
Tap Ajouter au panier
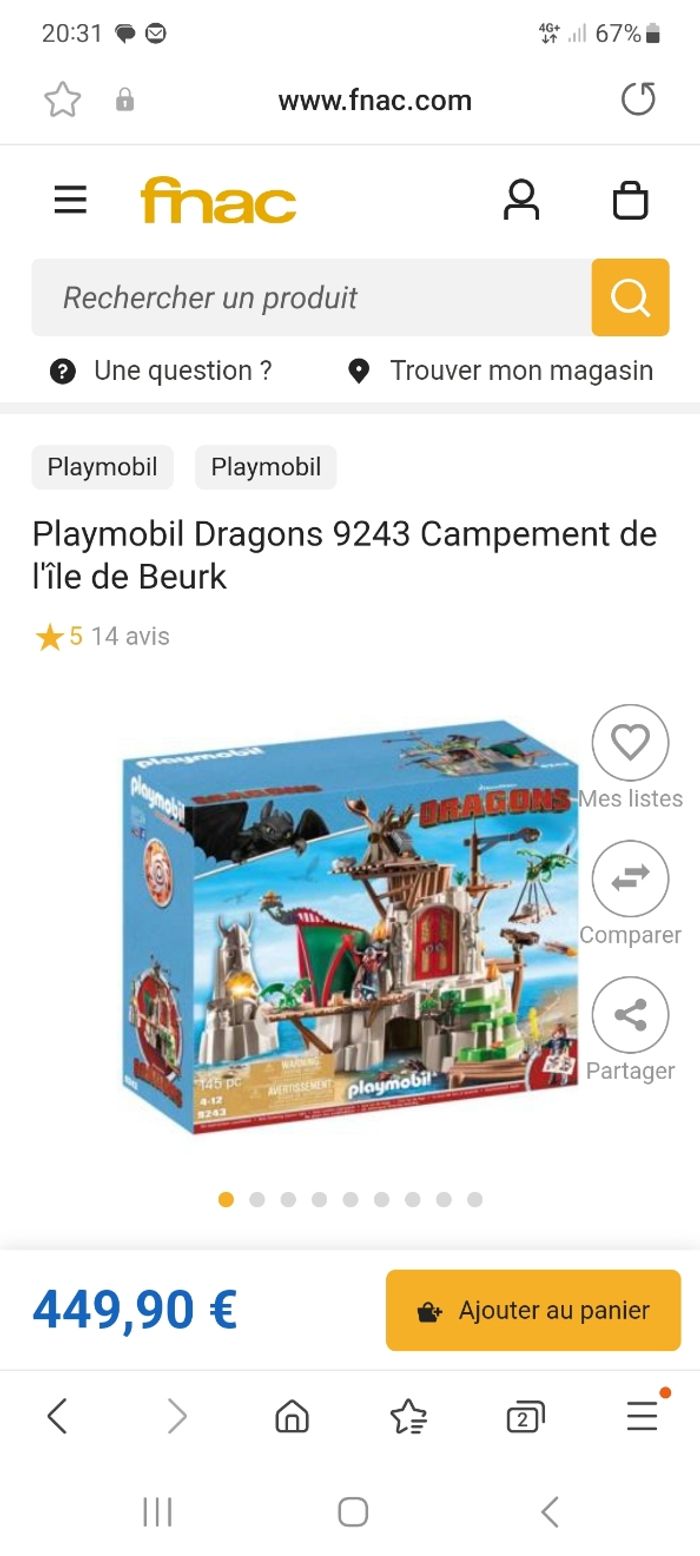tap(533, 1310)
